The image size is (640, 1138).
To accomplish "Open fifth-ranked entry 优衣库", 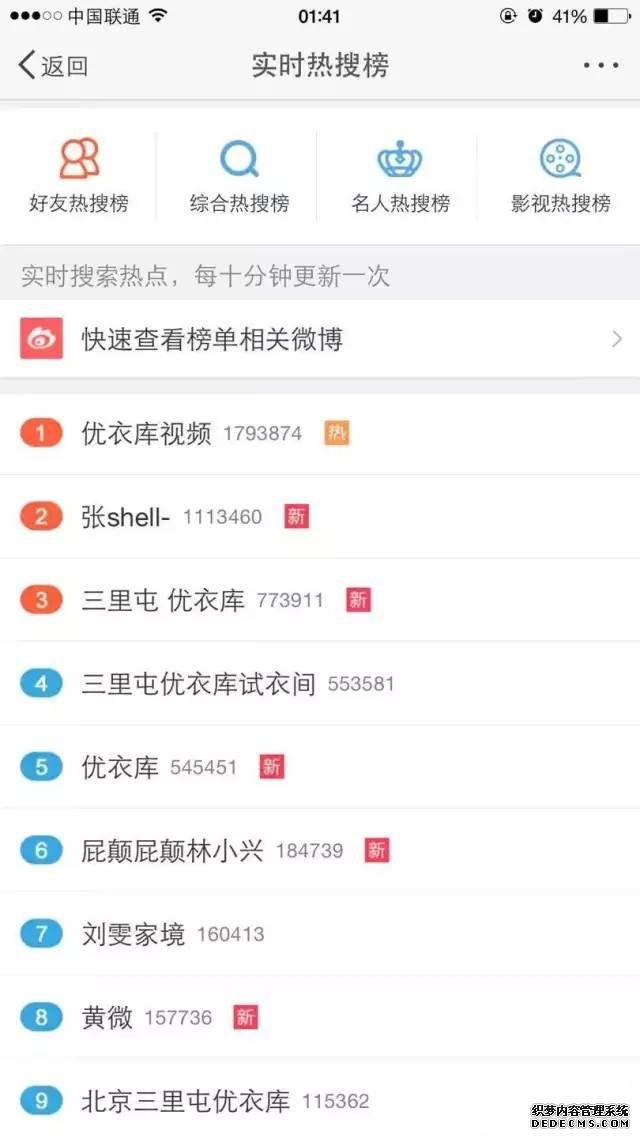I will click(320, 767).
